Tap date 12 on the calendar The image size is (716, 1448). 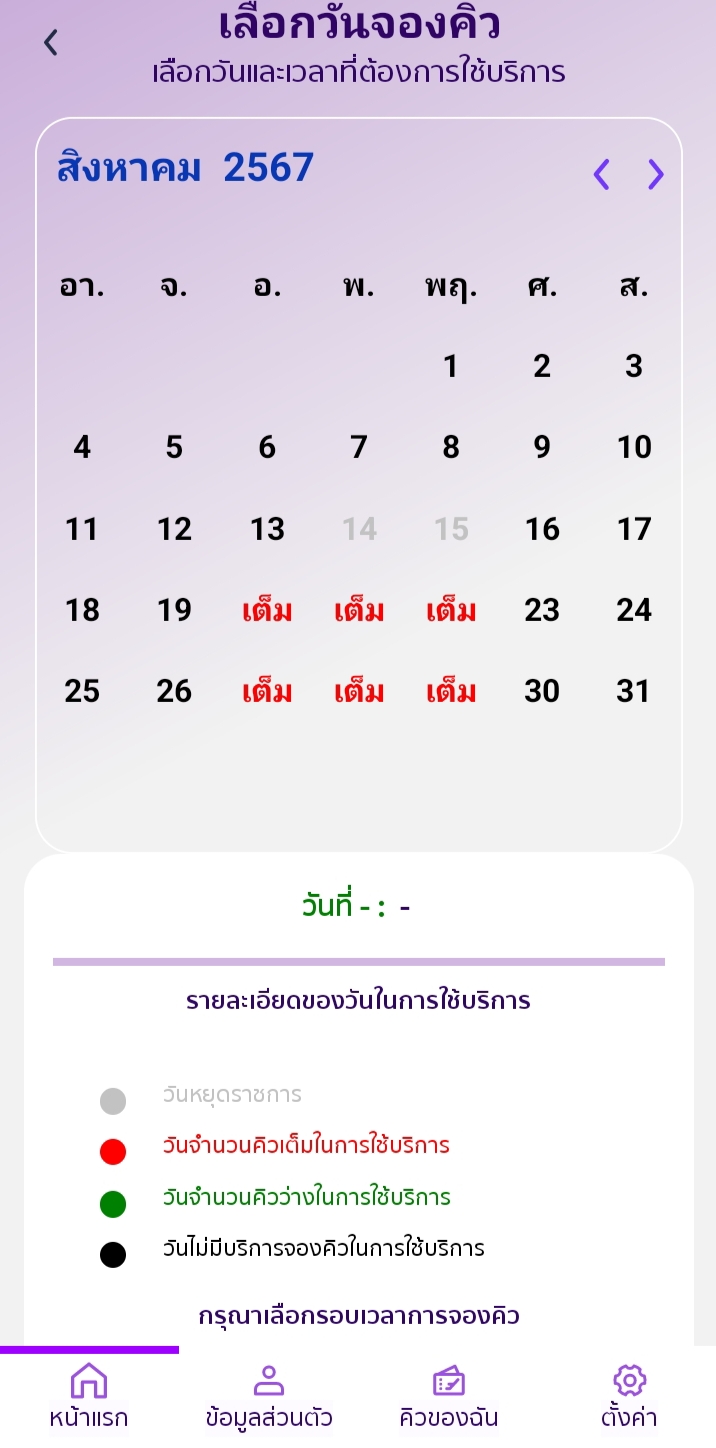pos(174,529)
